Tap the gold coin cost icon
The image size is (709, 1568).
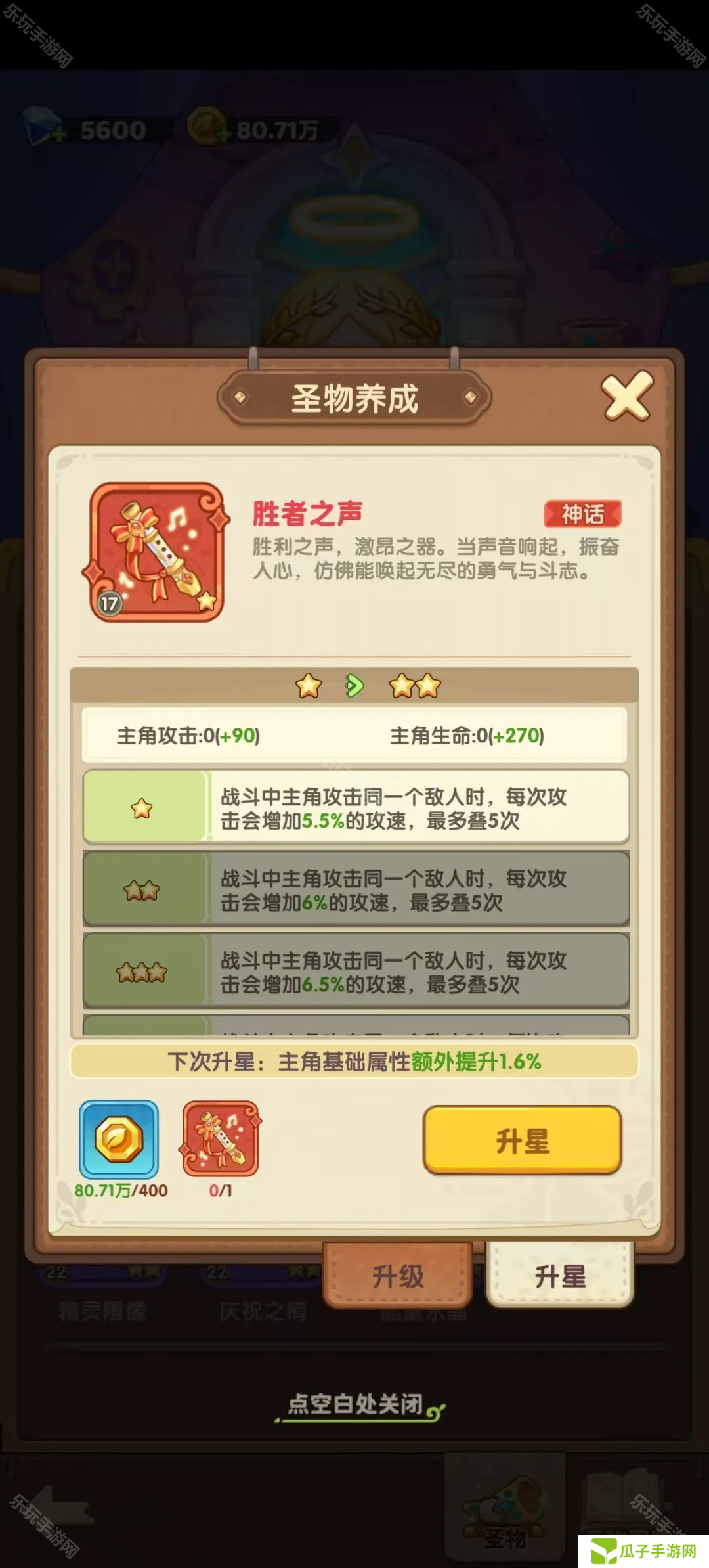tap(119, 1140)
